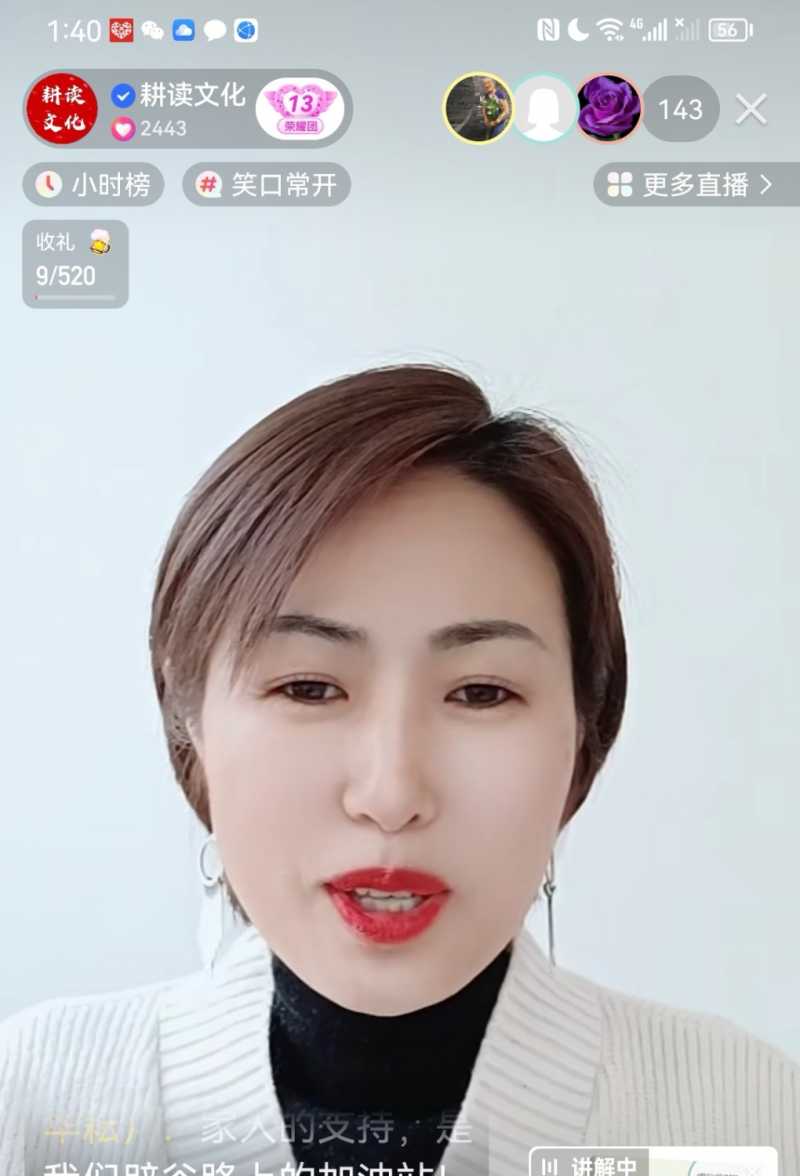The image size is (800, 1176).
Task: Tap the clock icon on the 小时榜 badge
Action: pos(48,184)
